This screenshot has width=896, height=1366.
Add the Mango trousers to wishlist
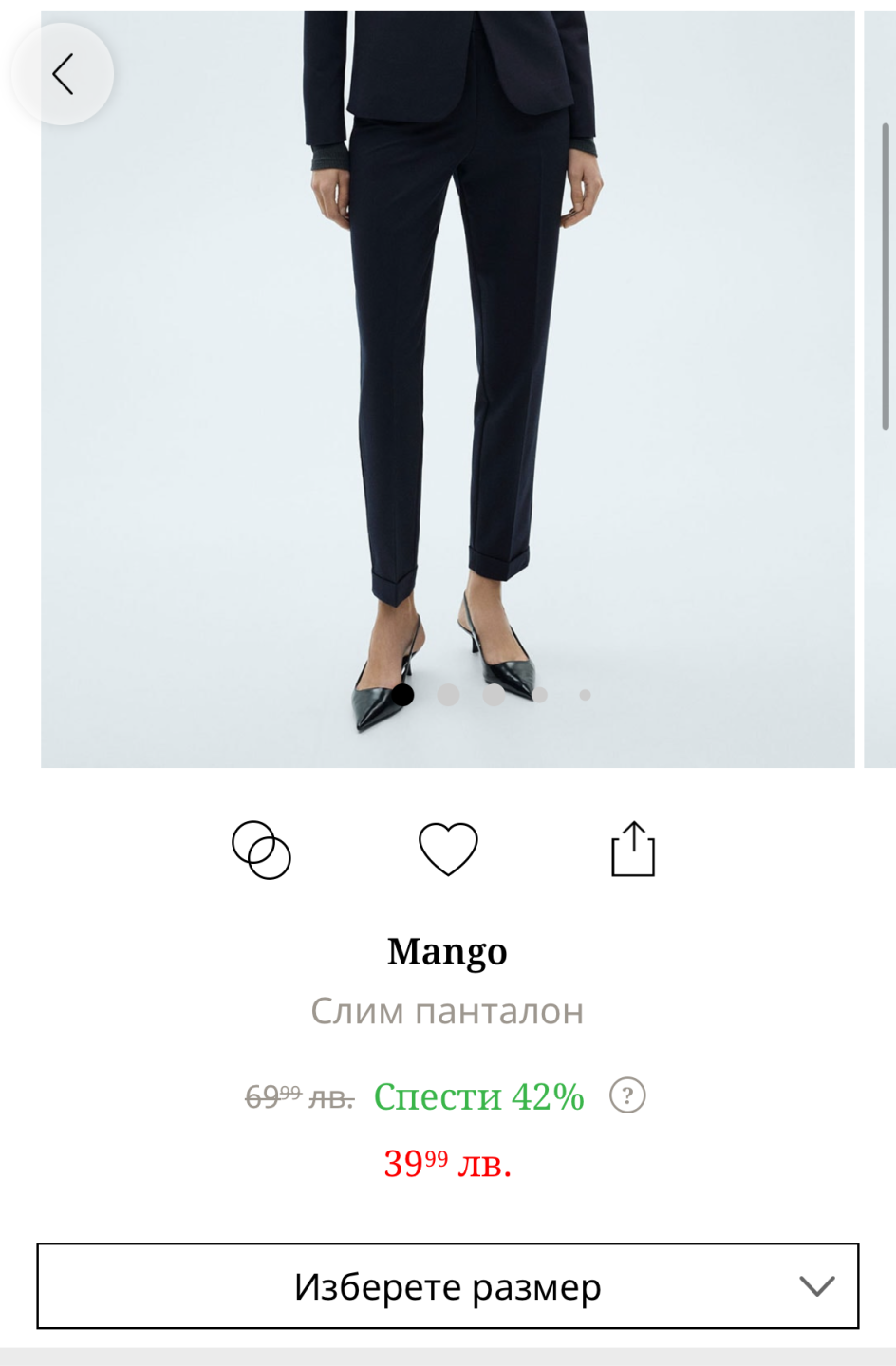(x=448, y=849)
